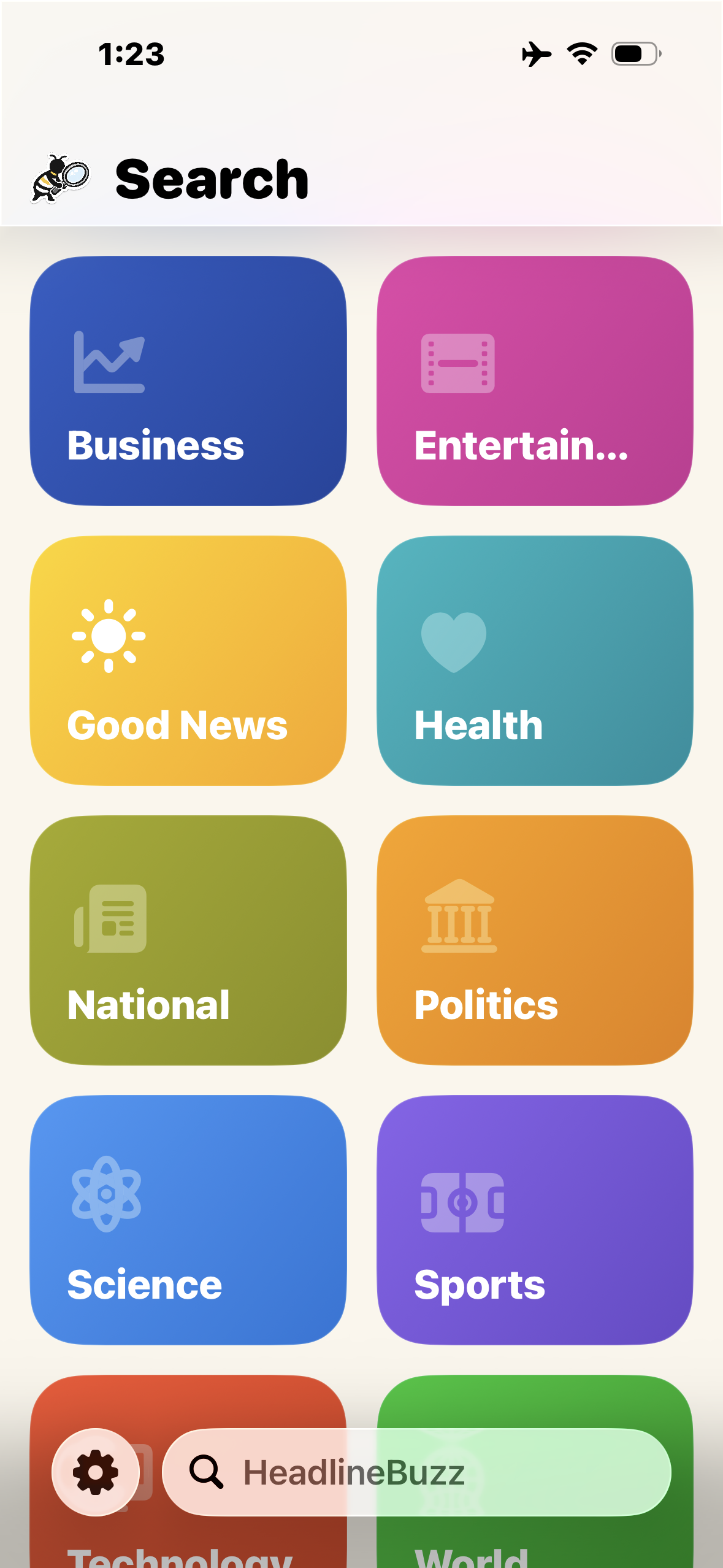Open the settings gear at the bottom

95,1472
